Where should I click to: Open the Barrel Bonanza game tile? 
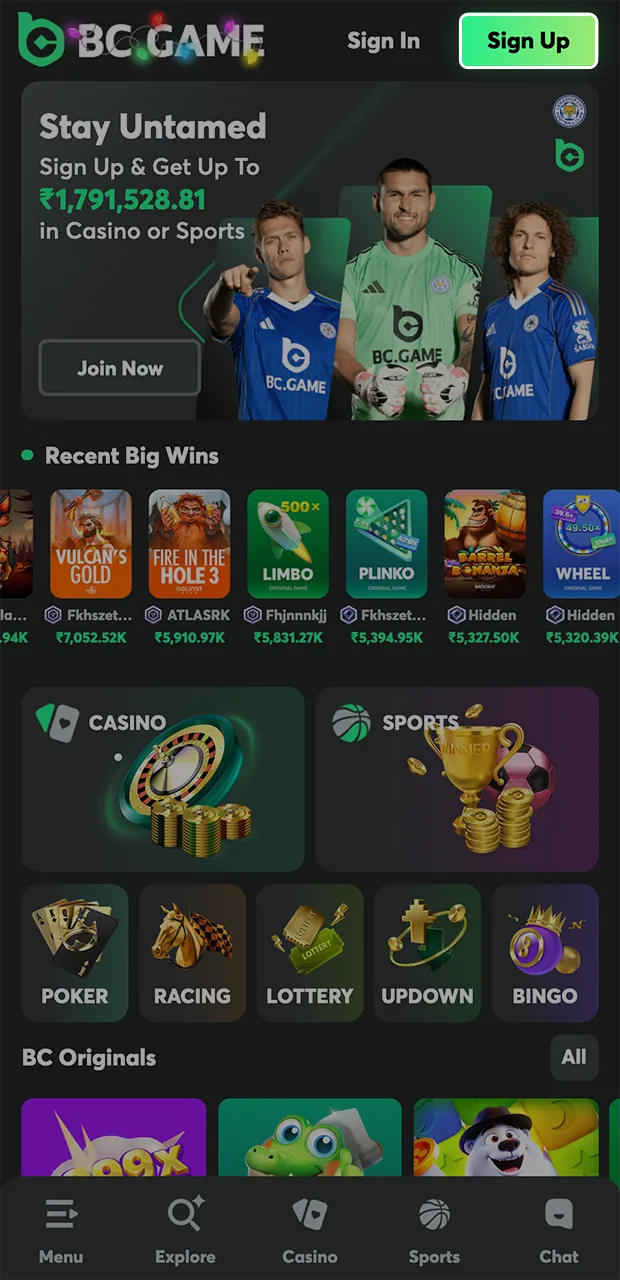coord(485,543)
